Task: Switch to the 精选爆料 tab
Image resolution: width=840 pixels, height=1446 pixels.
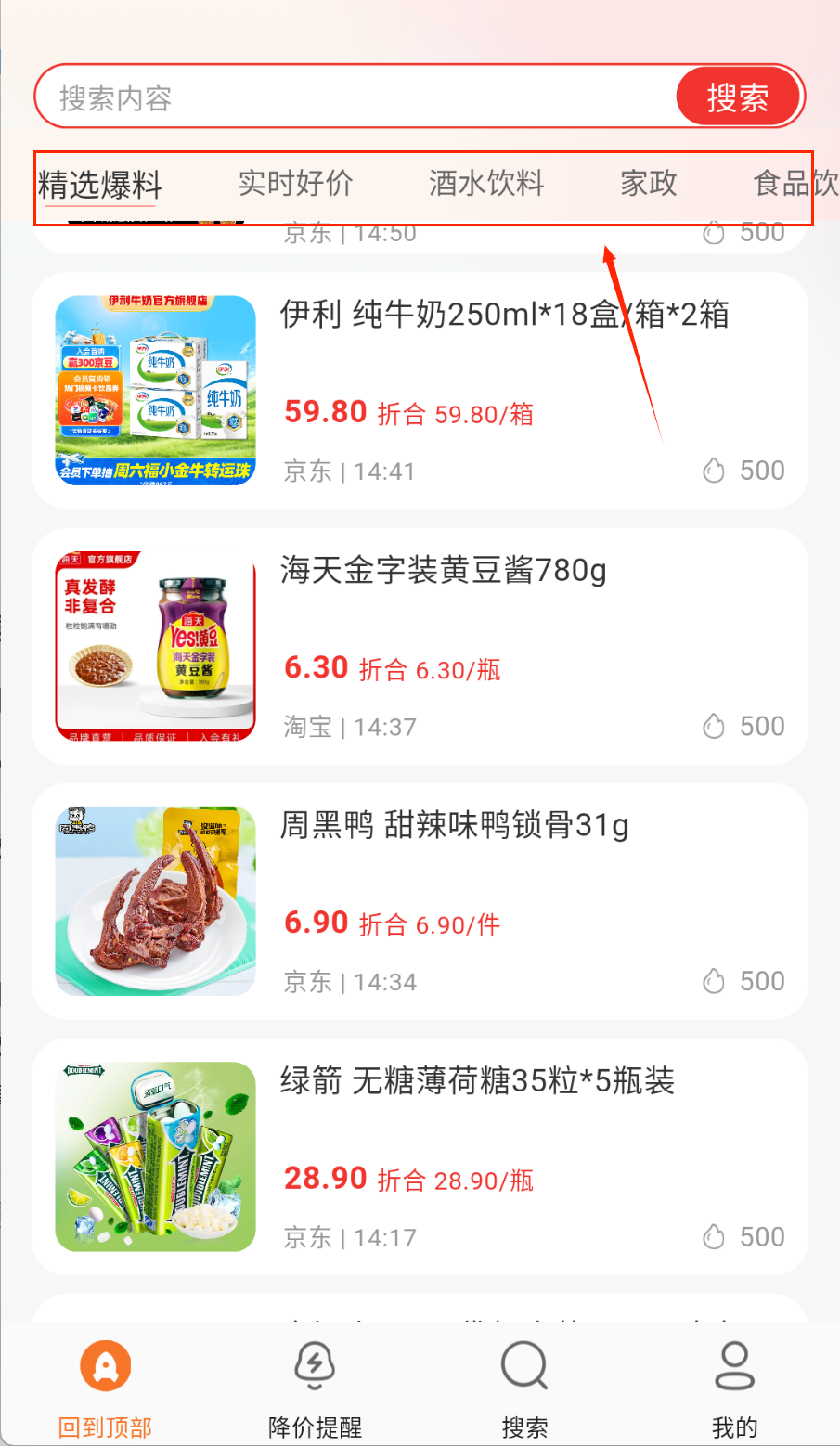Action: coord(100,185)
